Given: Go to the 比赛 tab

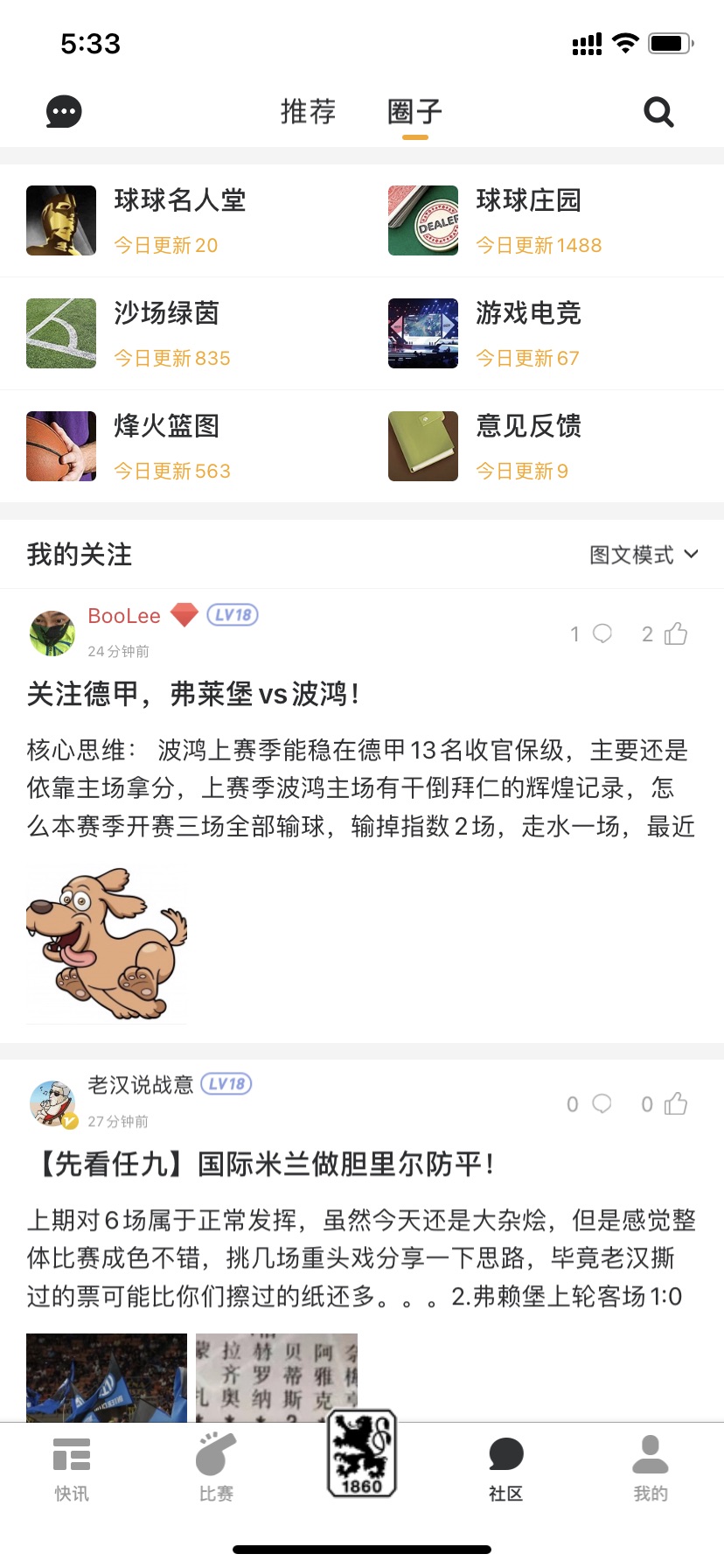Looking at the screenshot, I should (x=216, y=1469).
